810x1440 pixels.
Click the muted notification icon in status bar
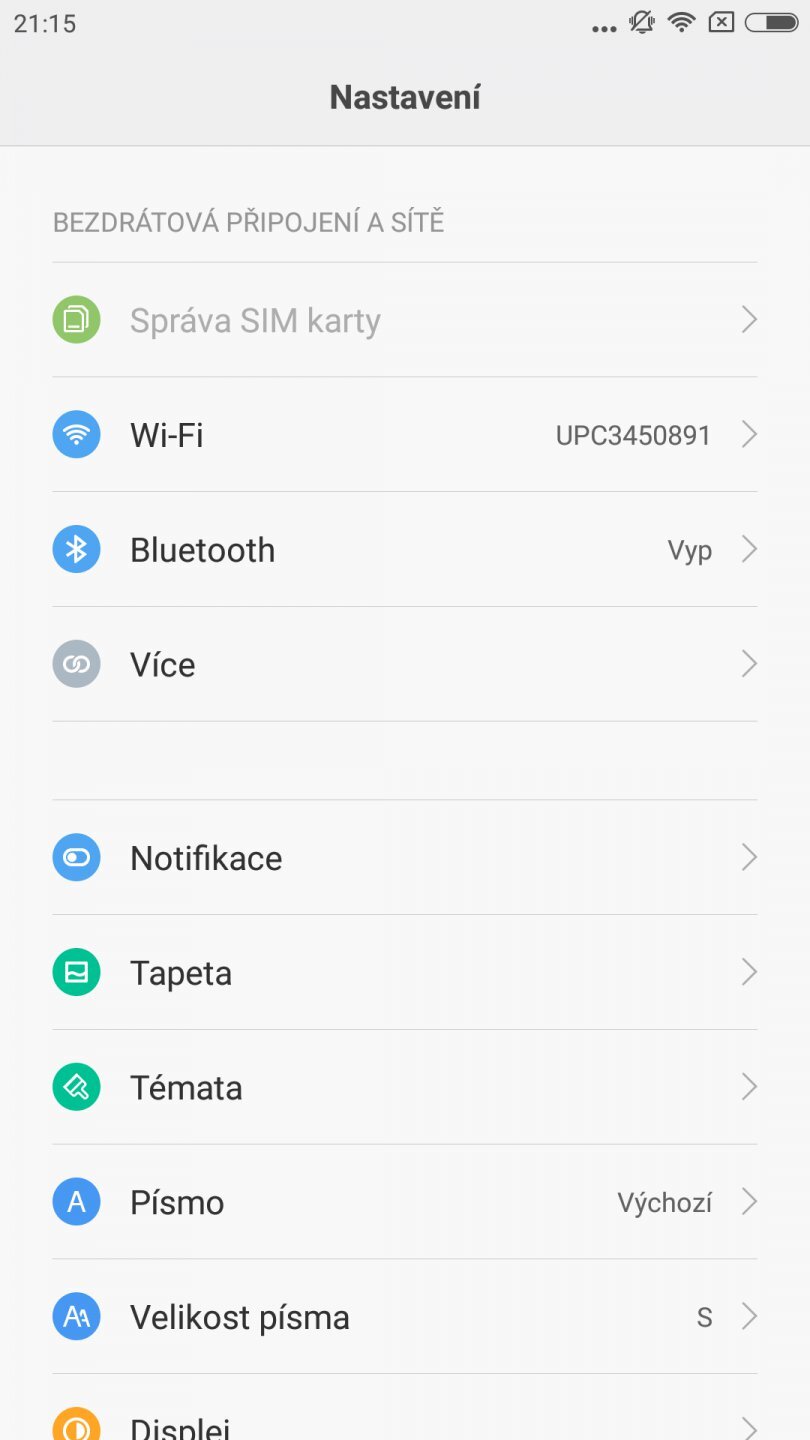click(x=641, y=22)
